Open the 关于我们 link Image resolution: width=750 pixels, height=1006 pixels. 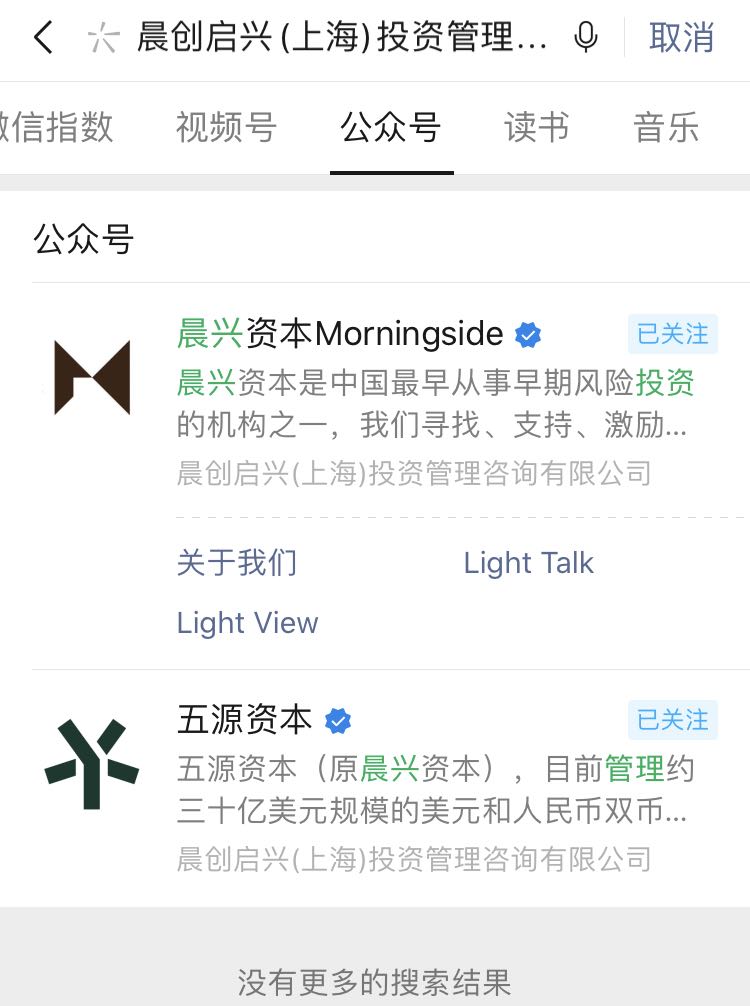tap(237, 563)
